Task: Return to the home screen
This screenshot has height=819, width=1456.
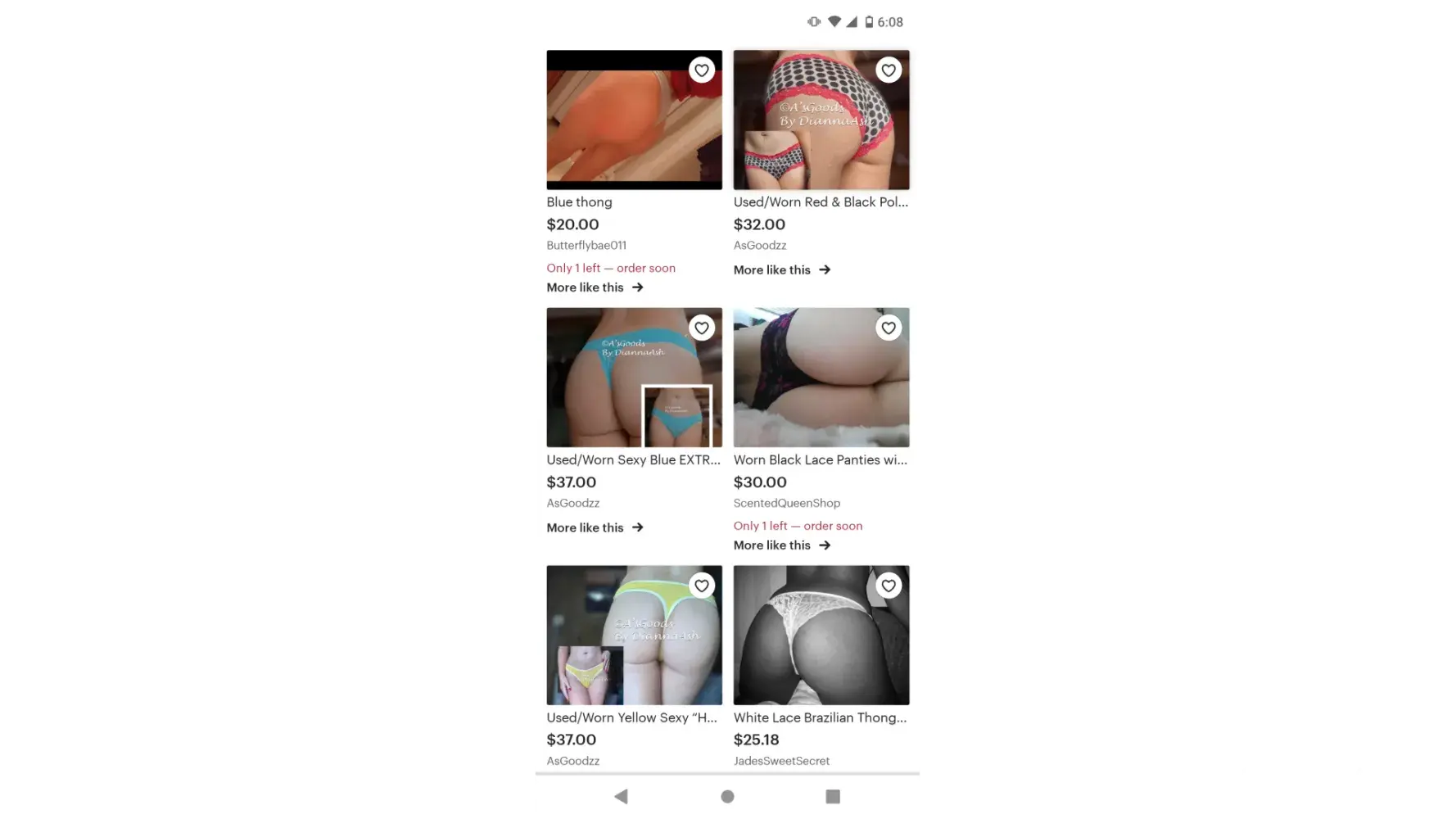Action: click(727, 796)
